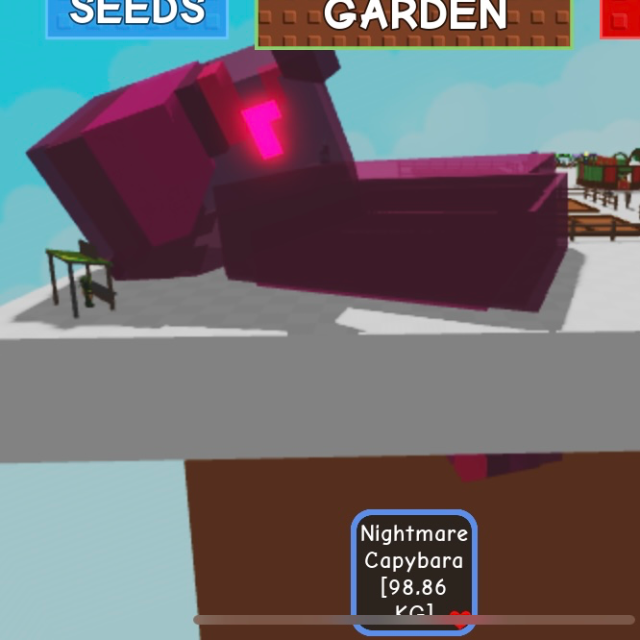Select the Nightmare Capybara inventory slot
This screenshot has width=640, height=640.
point(413,570)
